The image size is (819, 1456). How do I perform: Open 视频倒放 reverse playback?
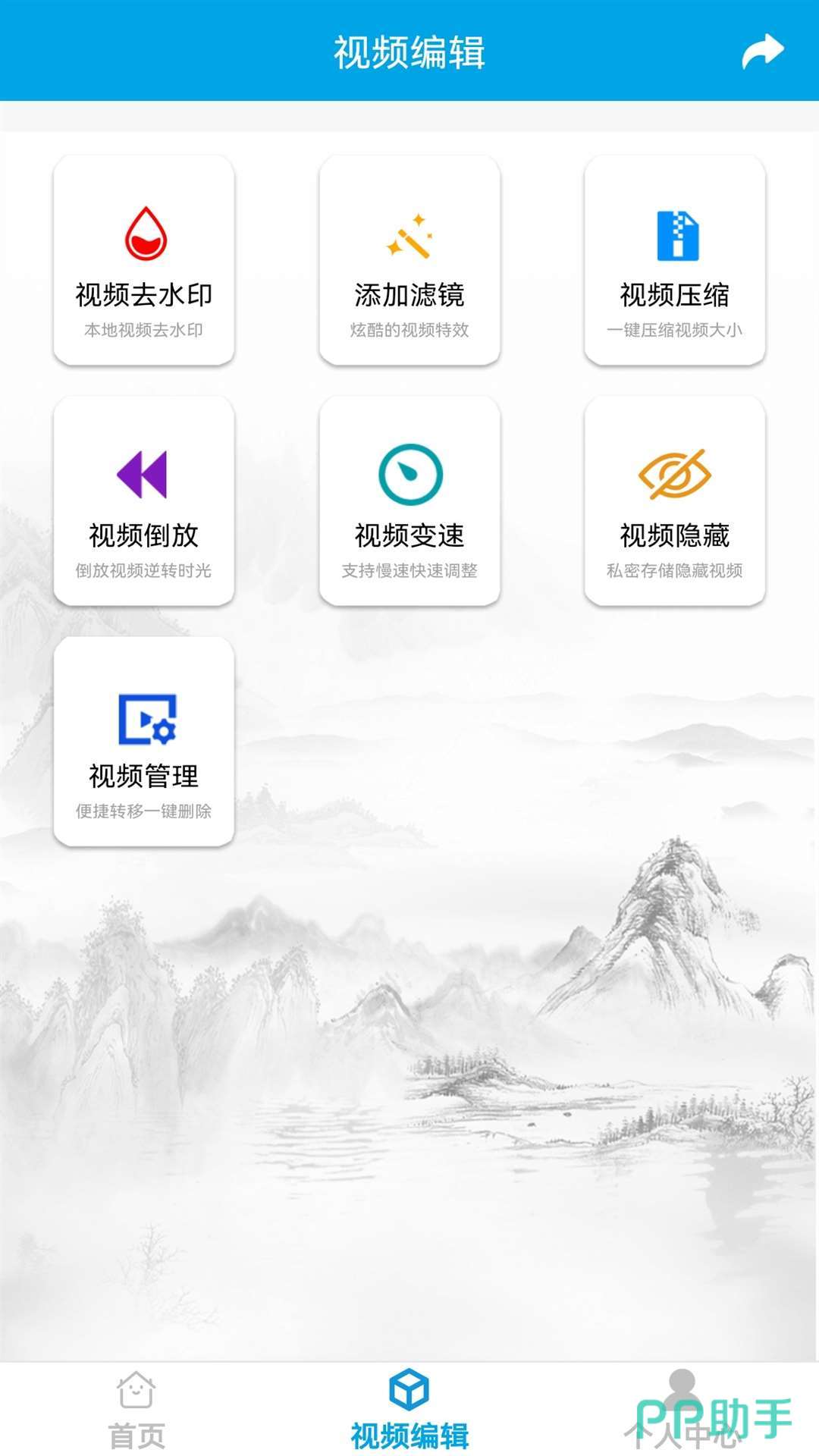[x=144, y=500]
